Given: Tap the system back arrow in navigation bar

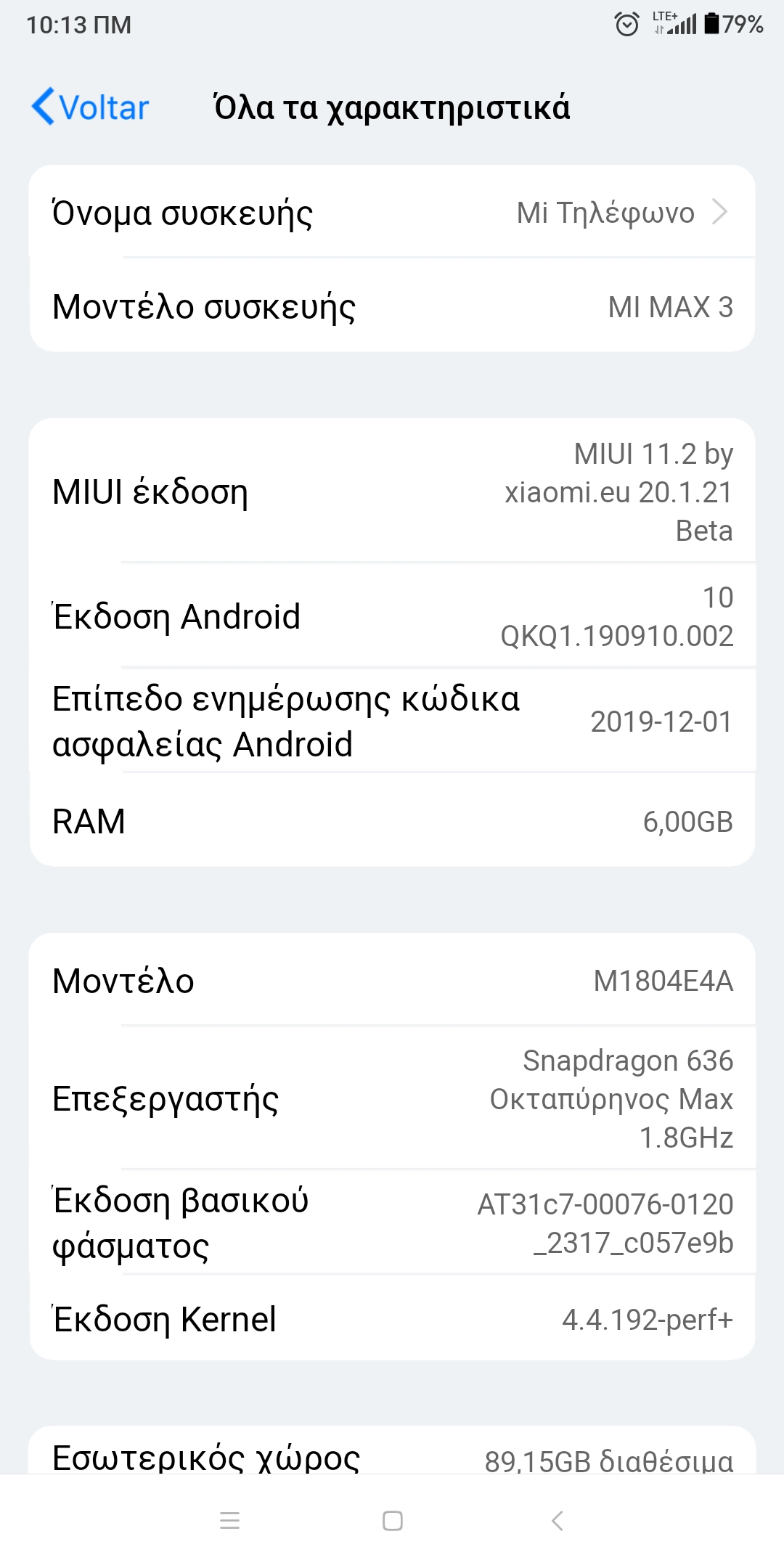Looking at the screenshot, I should coord(557,1521).
